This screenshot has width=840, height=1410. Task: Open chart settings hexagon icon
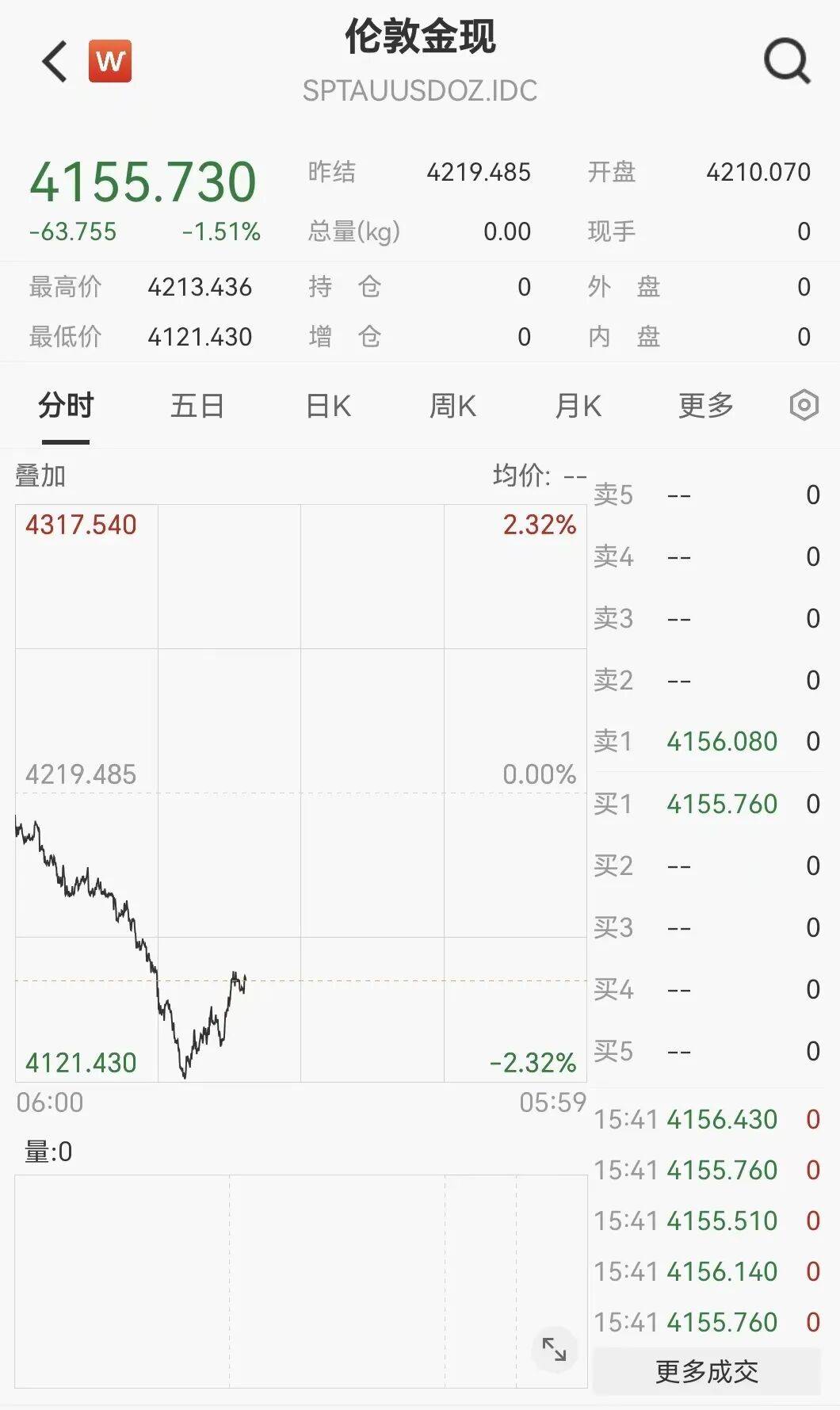804,405
